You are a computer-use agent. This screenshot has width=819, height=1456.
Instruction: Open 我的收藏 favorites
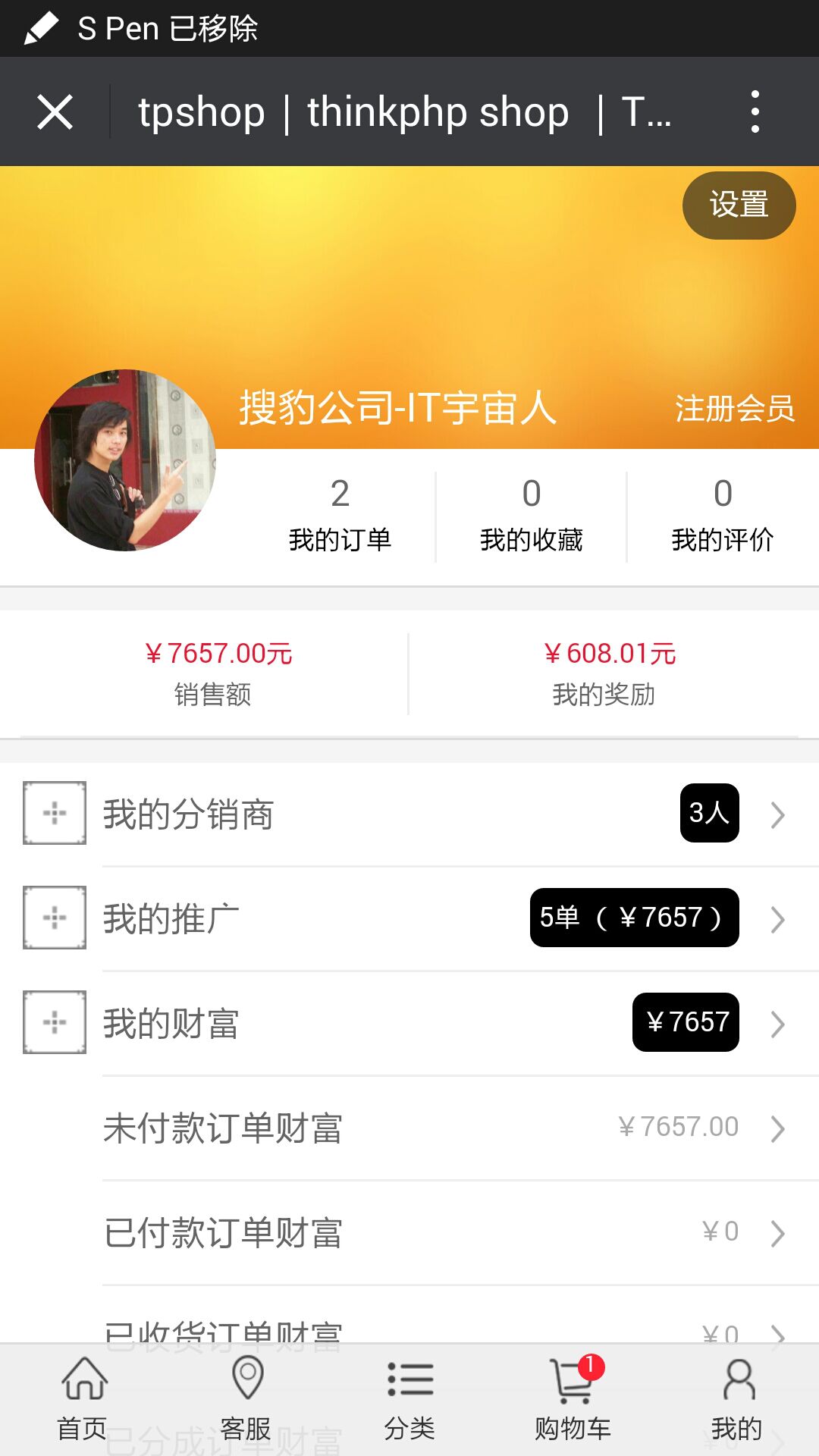point(531,516)
